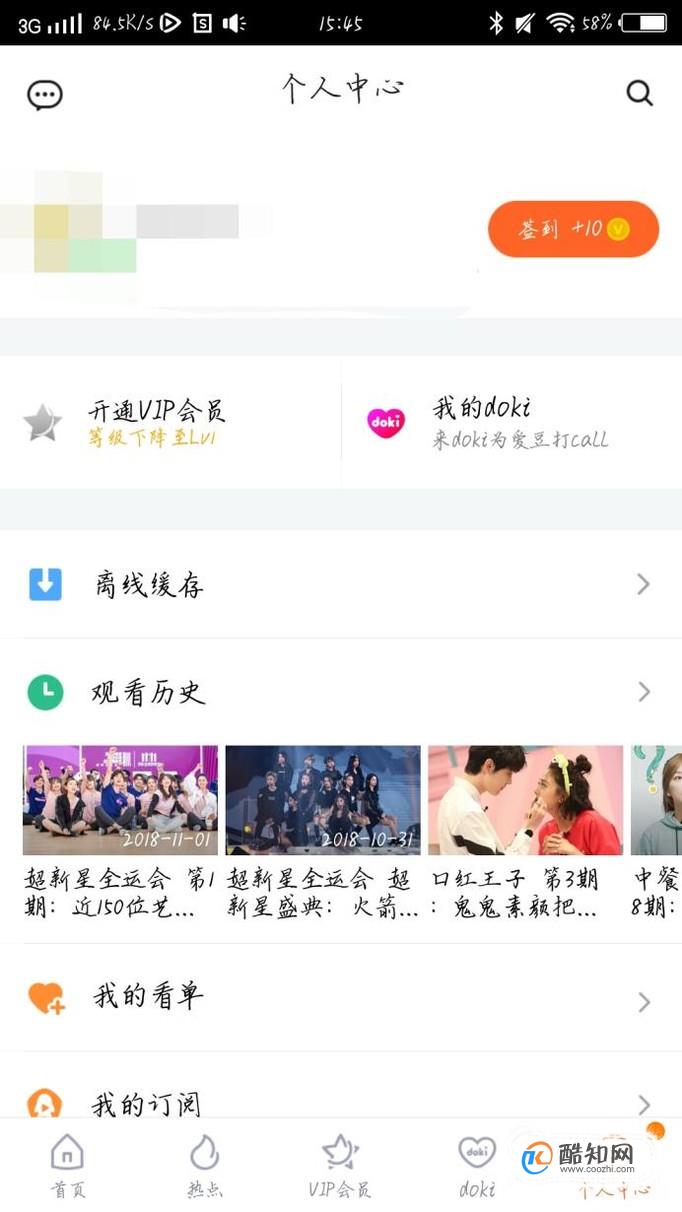The image size is (682, 1212).
Task: Open 观看历史 watch history list
Action: (x=340, y=692)
